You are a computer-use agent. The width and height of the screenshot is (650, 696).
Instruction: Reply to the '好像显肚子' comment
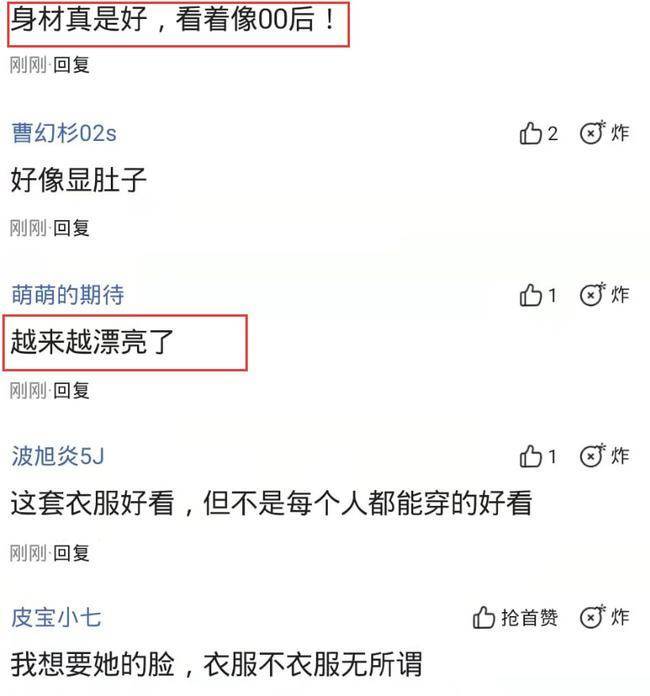(71, 228)
